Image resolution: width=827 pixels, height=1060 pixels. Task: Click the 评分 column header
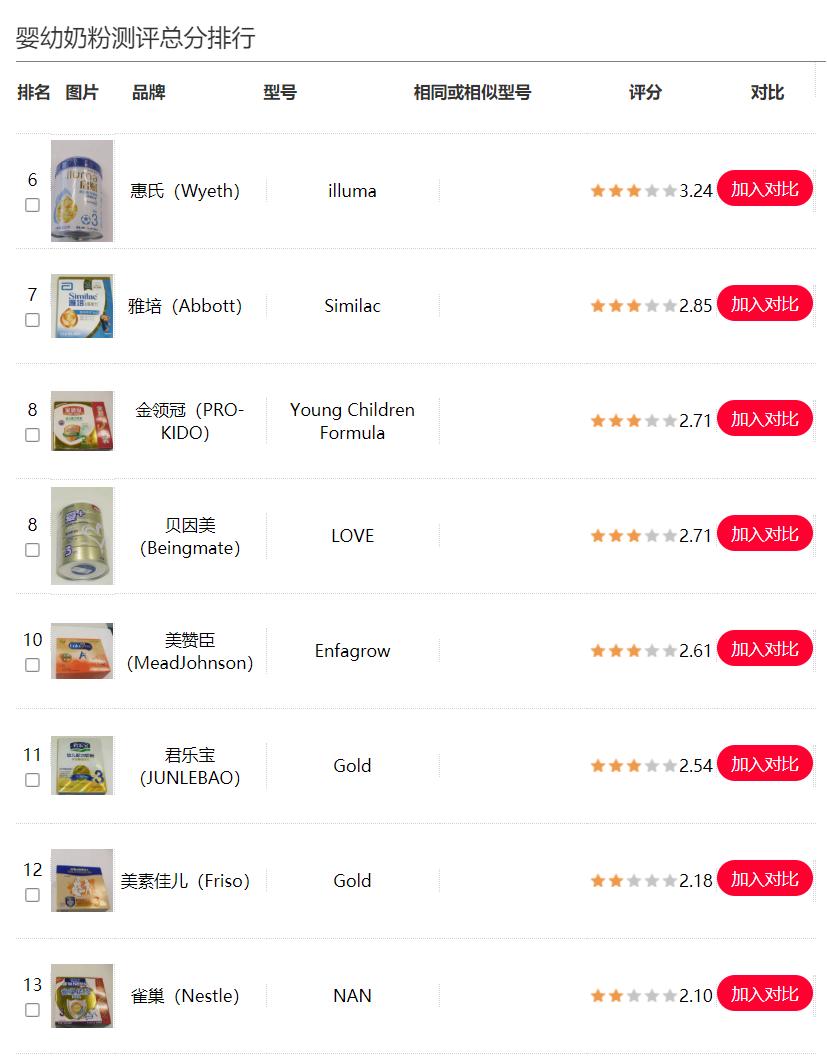click(645, 92)
